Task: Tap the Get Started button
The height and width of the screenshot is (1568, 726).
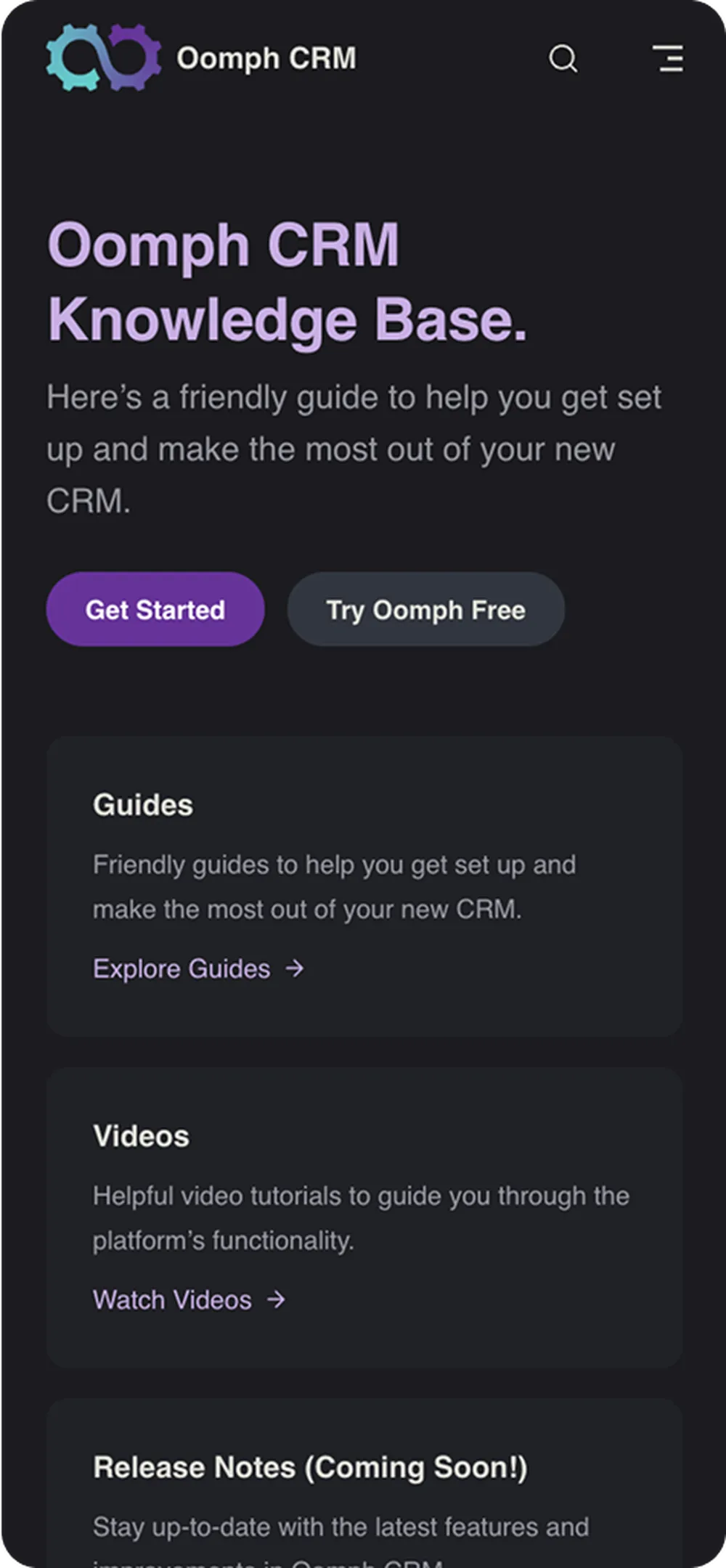Action: [x=155, y=610]
